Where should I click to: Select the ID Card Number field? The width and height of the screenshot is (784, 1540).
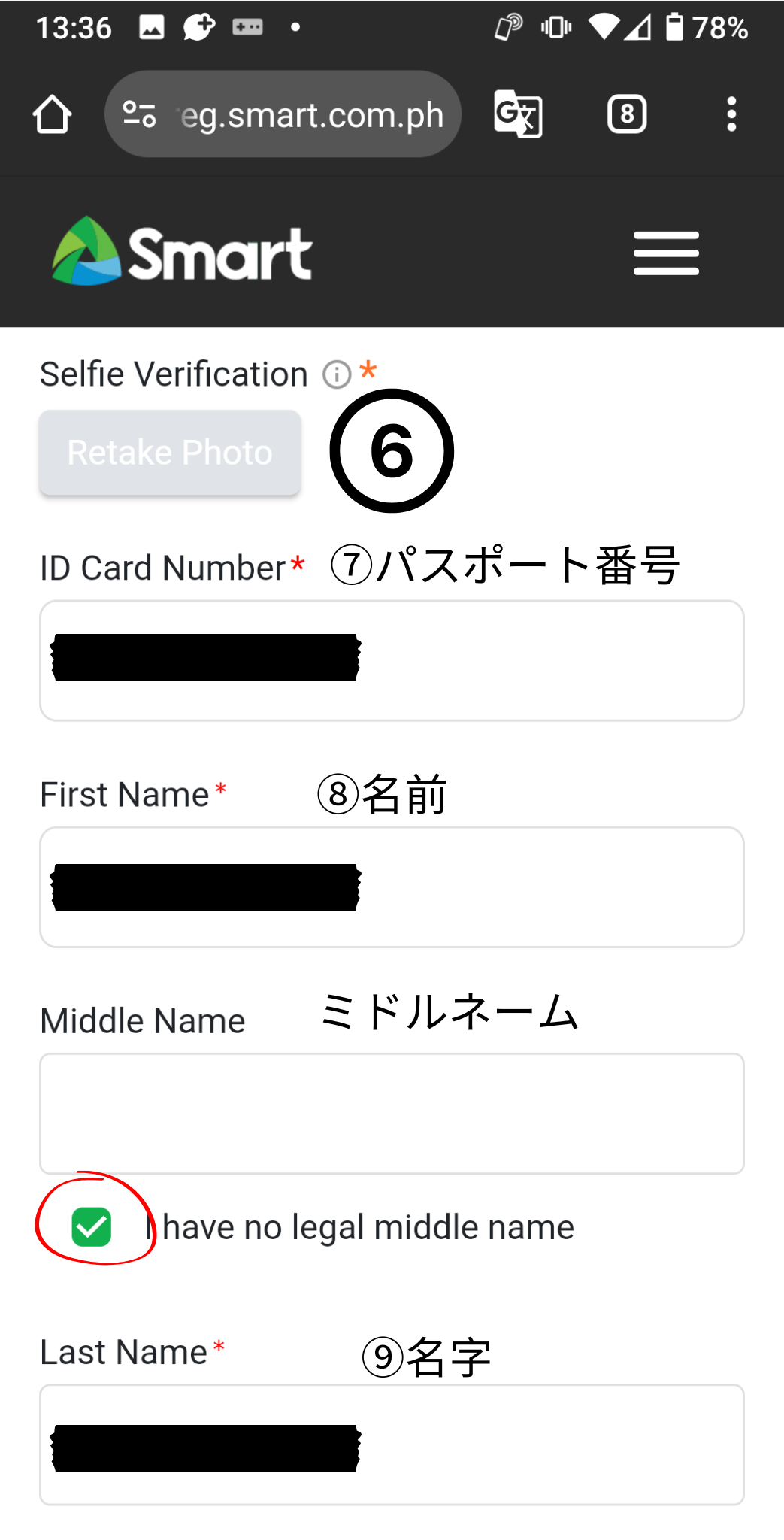click(x=392, y=660)
